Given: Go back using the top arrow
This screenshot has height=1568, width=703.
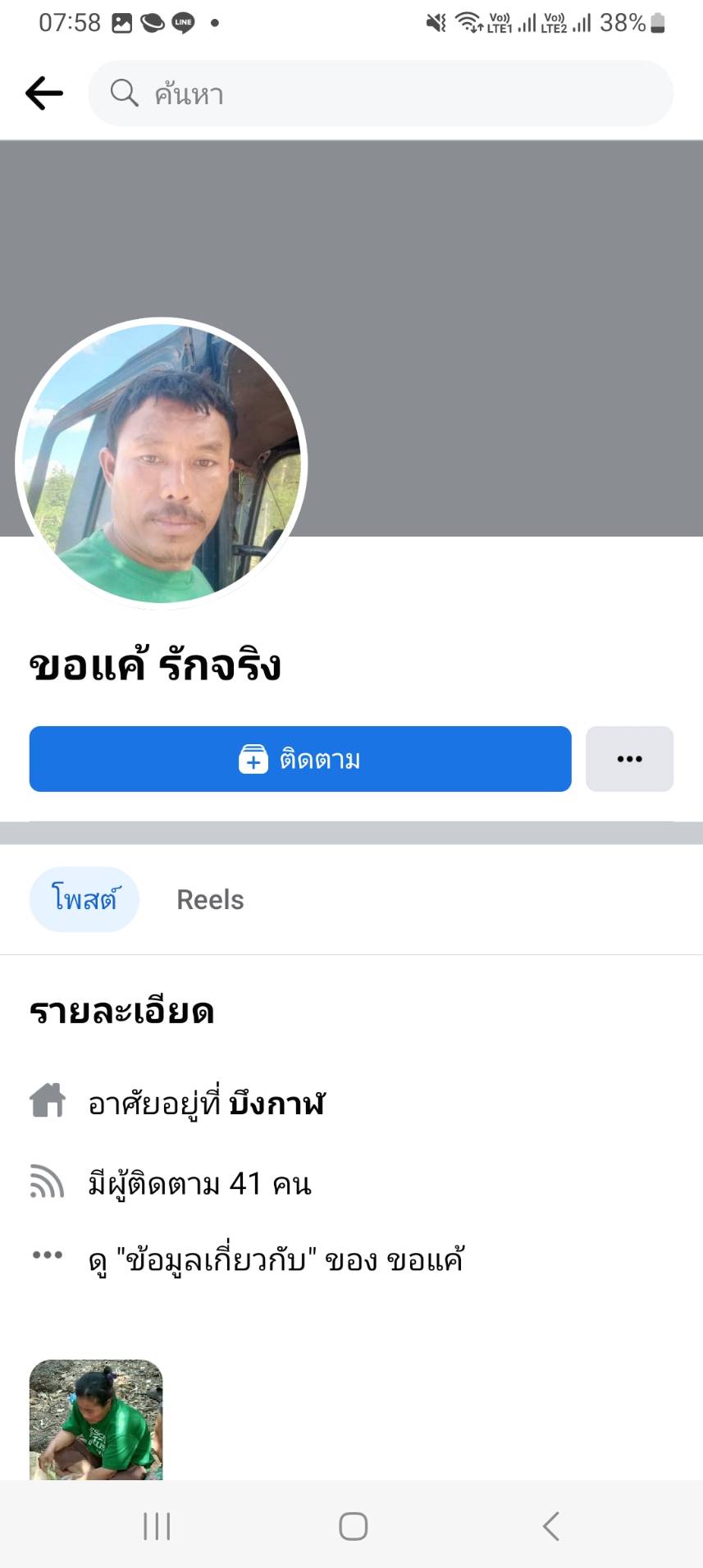Looking at the screenshot, I should click(x=44, y=94).
